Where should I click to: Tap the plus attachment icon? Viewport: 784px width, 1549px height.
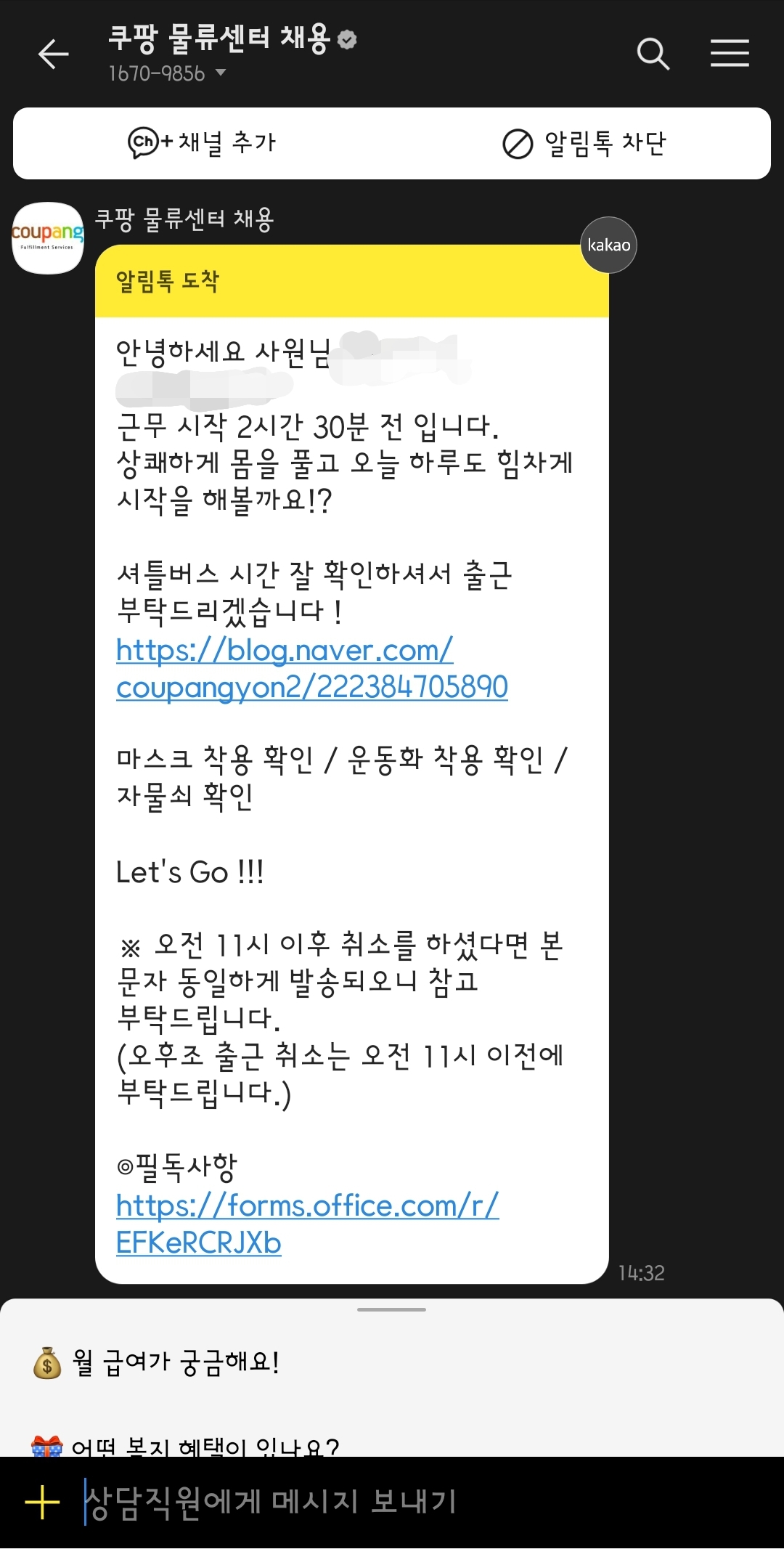pyautogui.click(x=43, y=1502)
